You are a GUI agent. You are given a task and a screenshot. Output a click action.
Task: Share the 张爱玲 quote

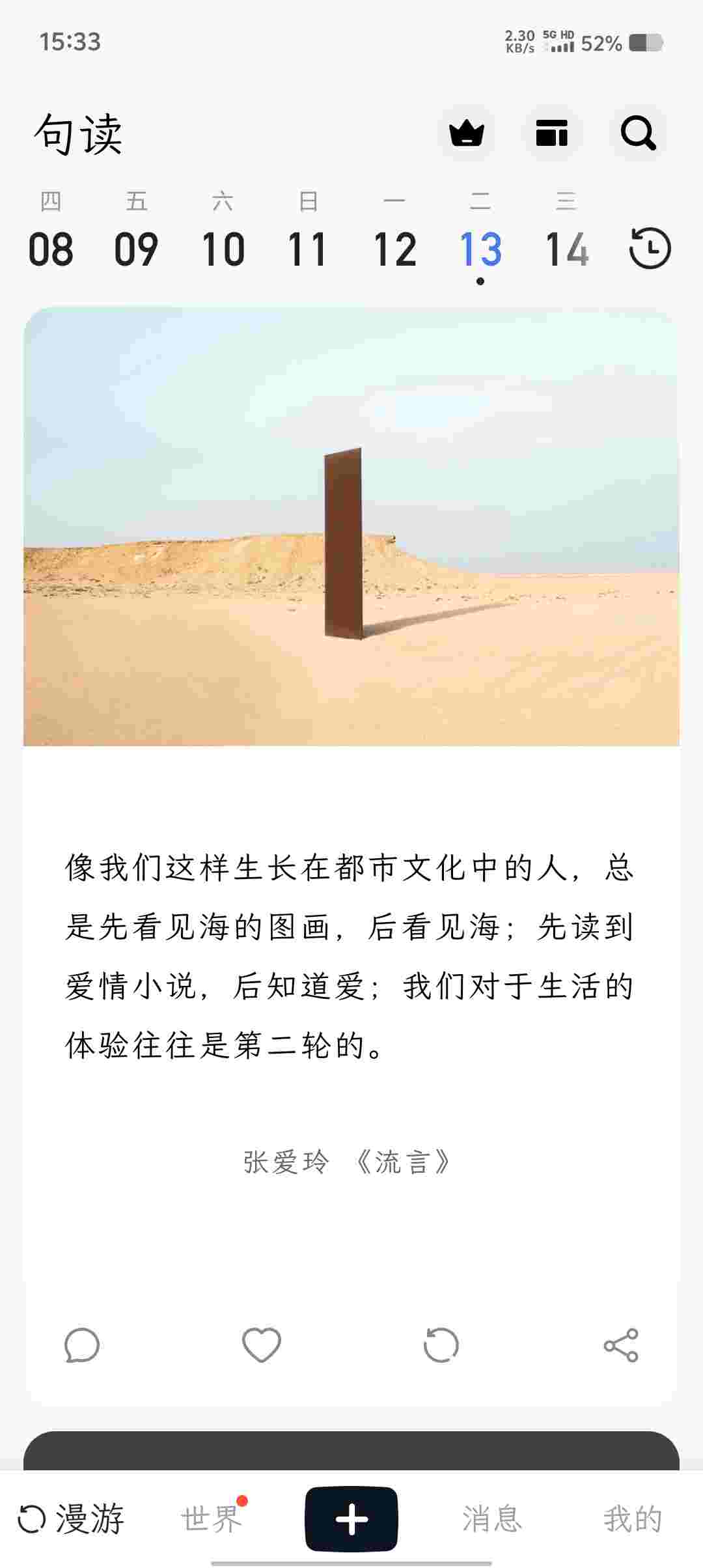[621, 1345]
